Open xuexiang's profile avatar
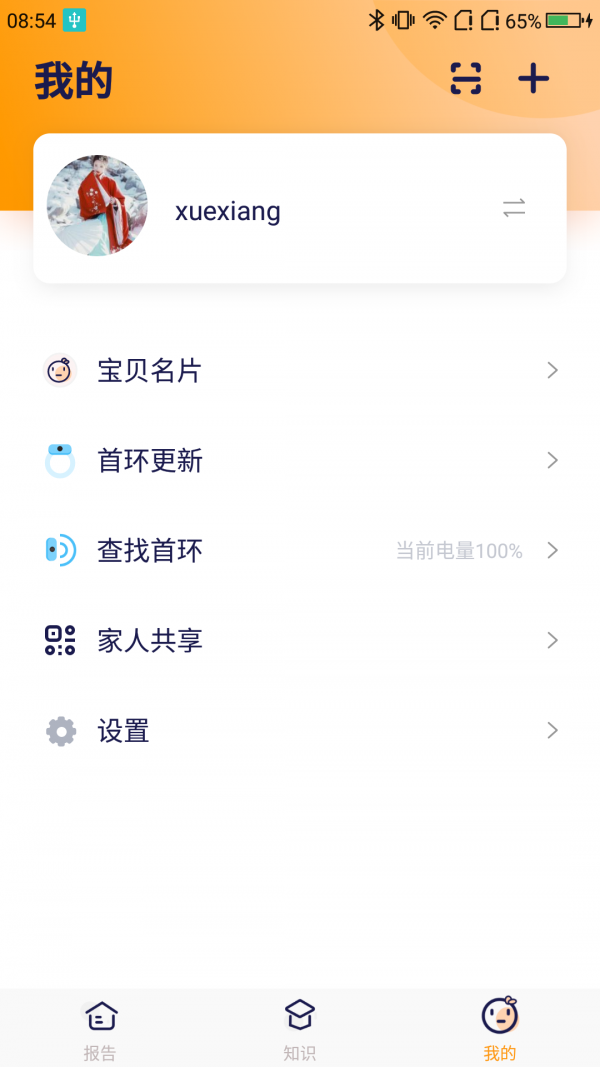Viewport: 600px width, 1067px height. (97, 206)
